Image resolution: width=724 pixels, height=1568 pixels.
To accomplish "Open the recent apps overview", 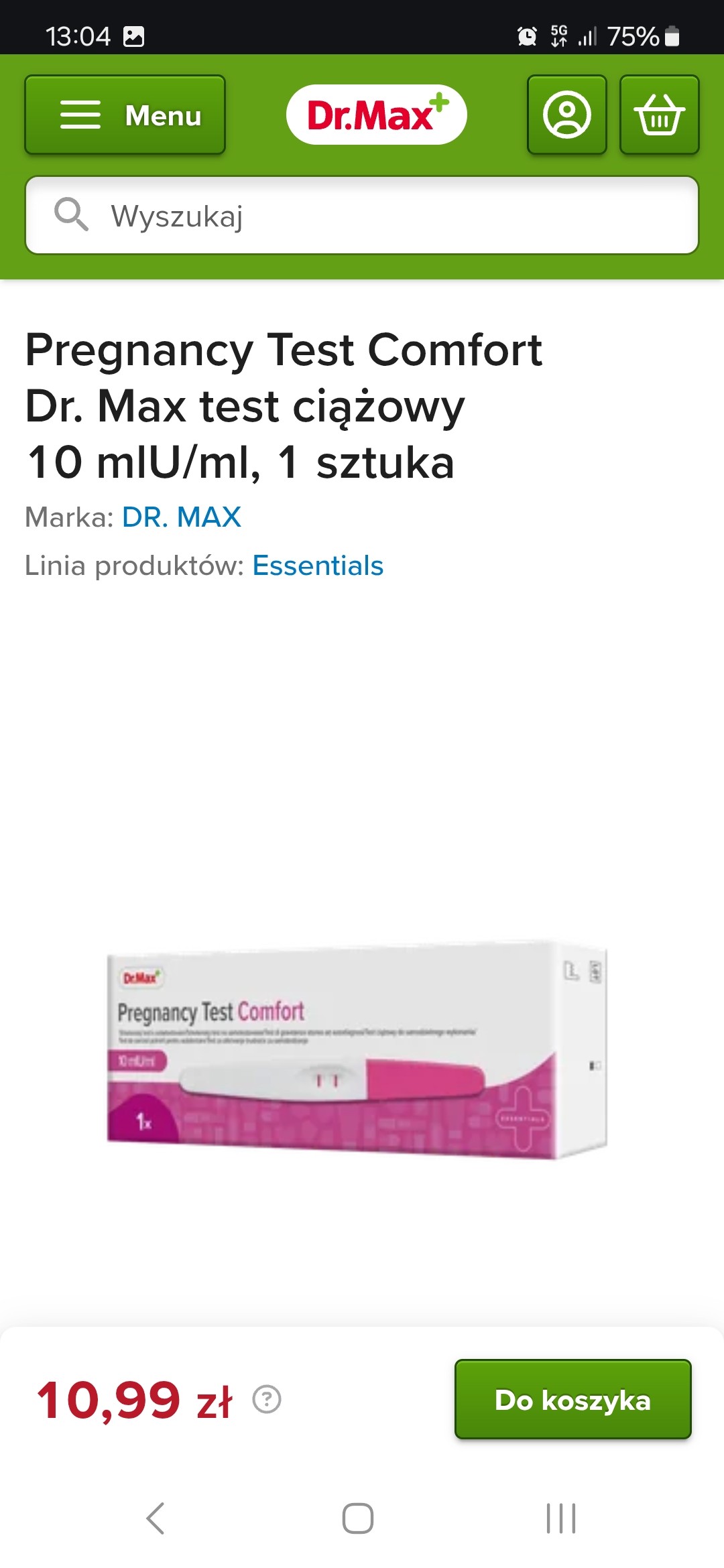I will click(560, 1518).
